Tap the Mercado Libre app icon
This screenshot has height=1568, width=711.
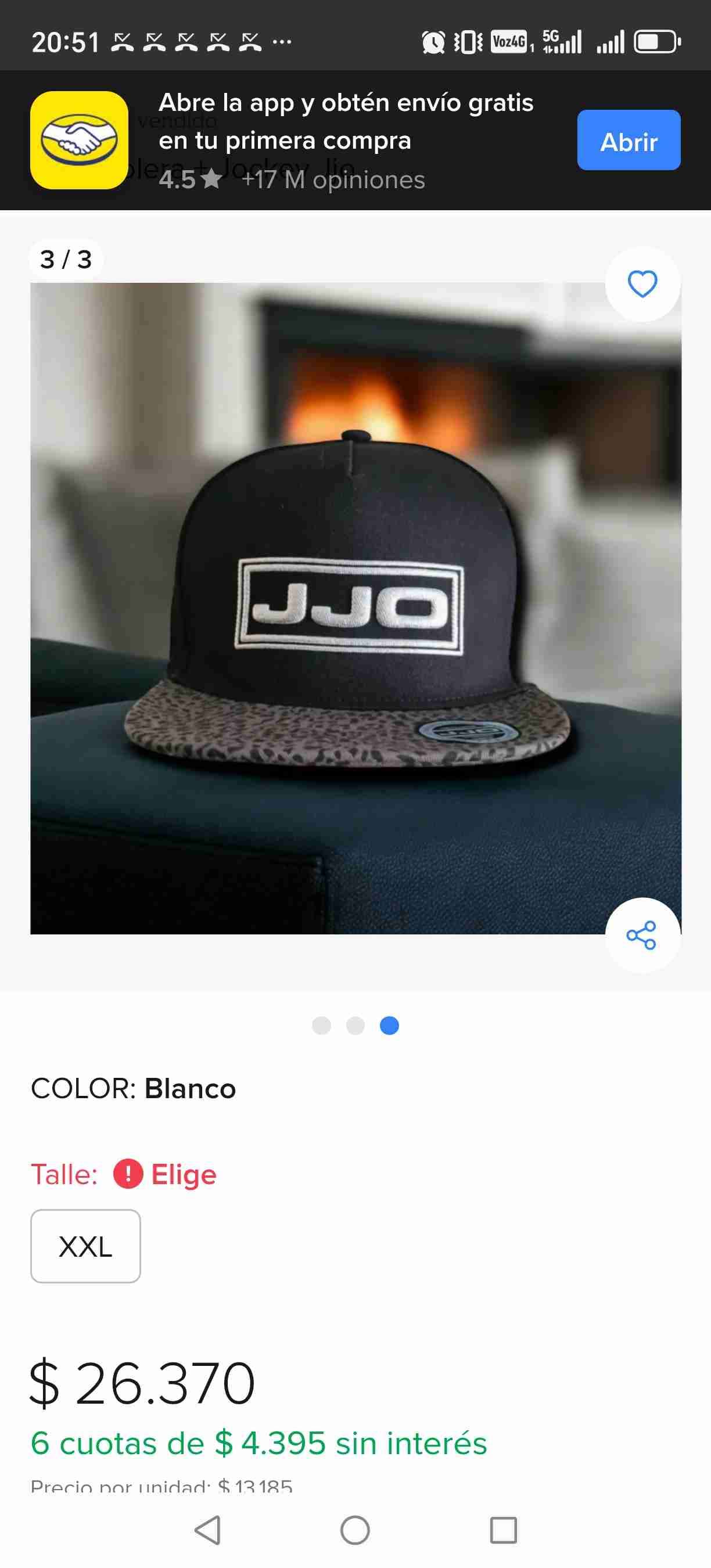pos(78,139)
